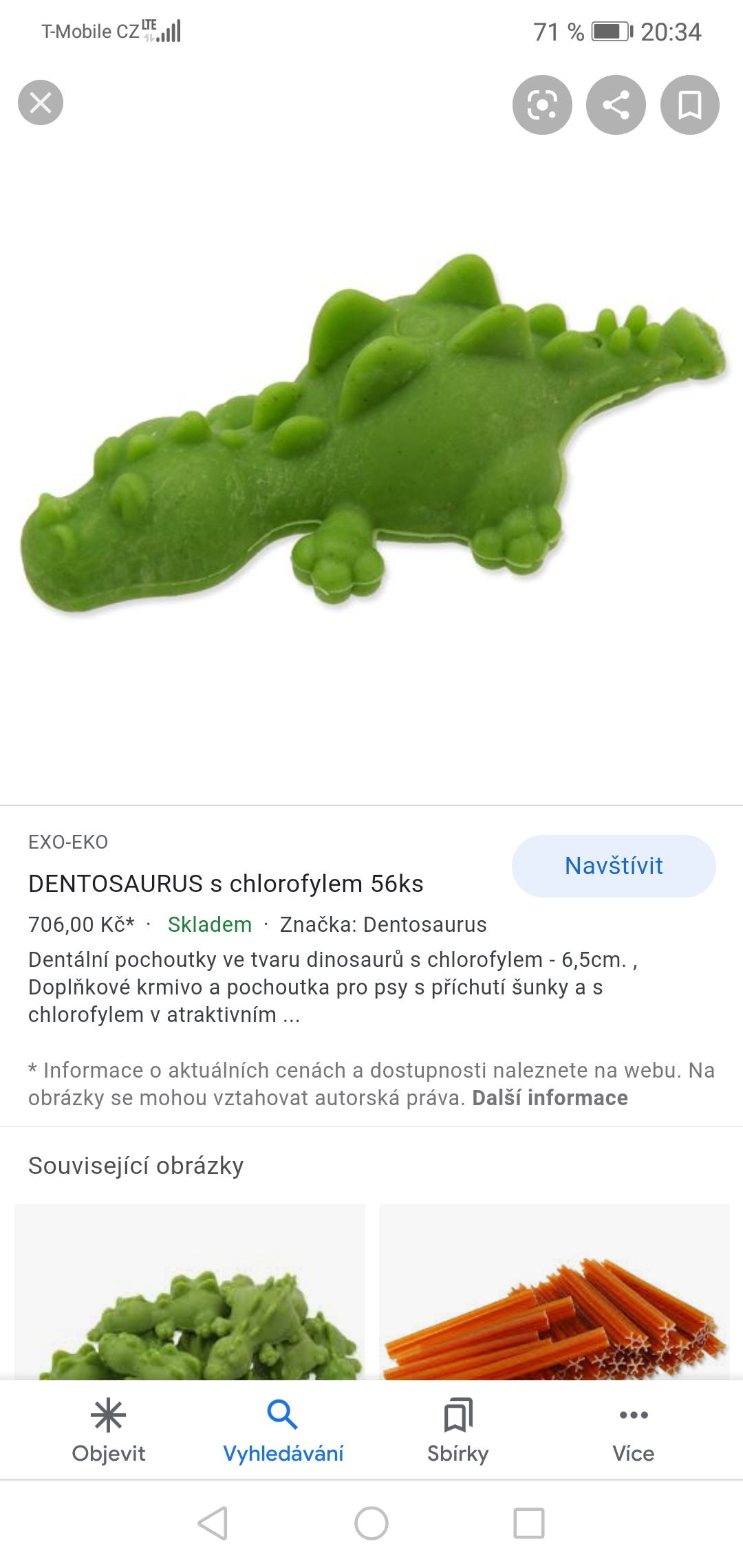Enlarge the main green Dentosaurus product image
743x1568 pixels.
click(x=371, y=433)
